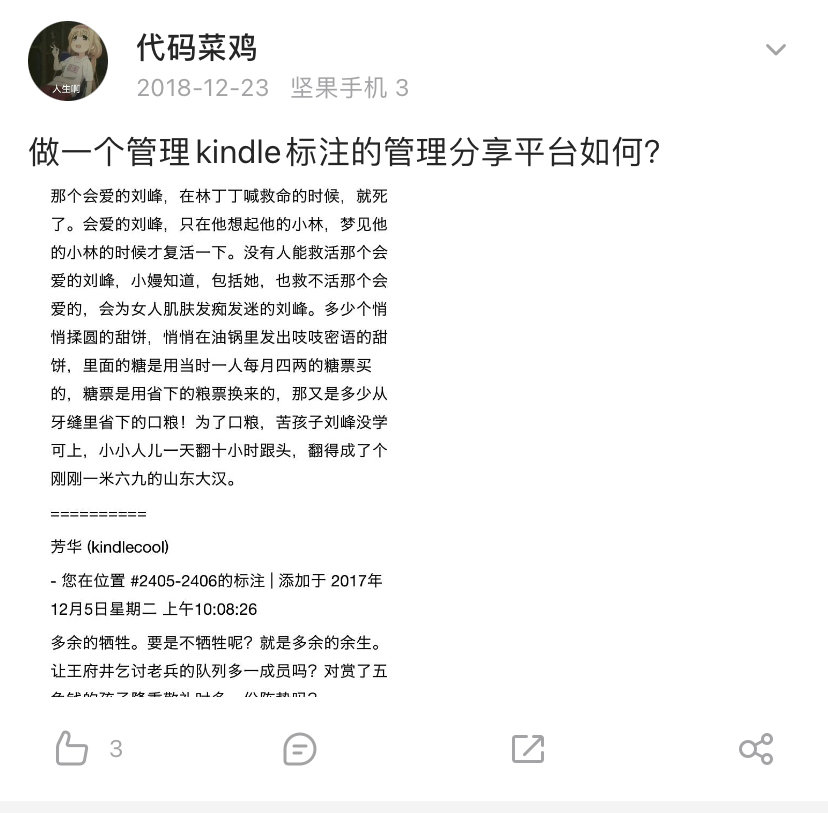Image resolution: width=828 pixels, height=813 pixels.
Task: Repost this post
Action: point(527,748)
